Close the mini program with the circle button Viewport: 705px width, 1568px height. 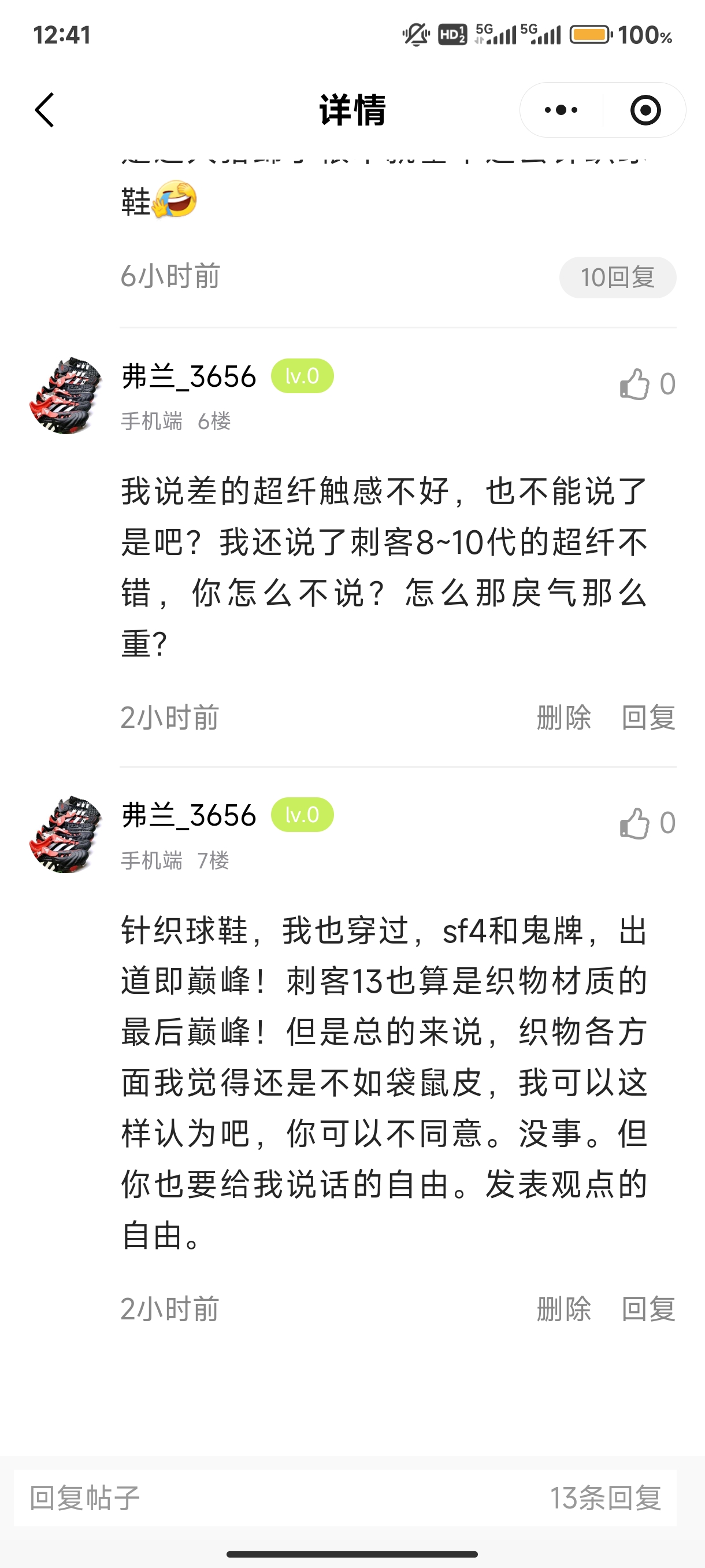[645, 110]
